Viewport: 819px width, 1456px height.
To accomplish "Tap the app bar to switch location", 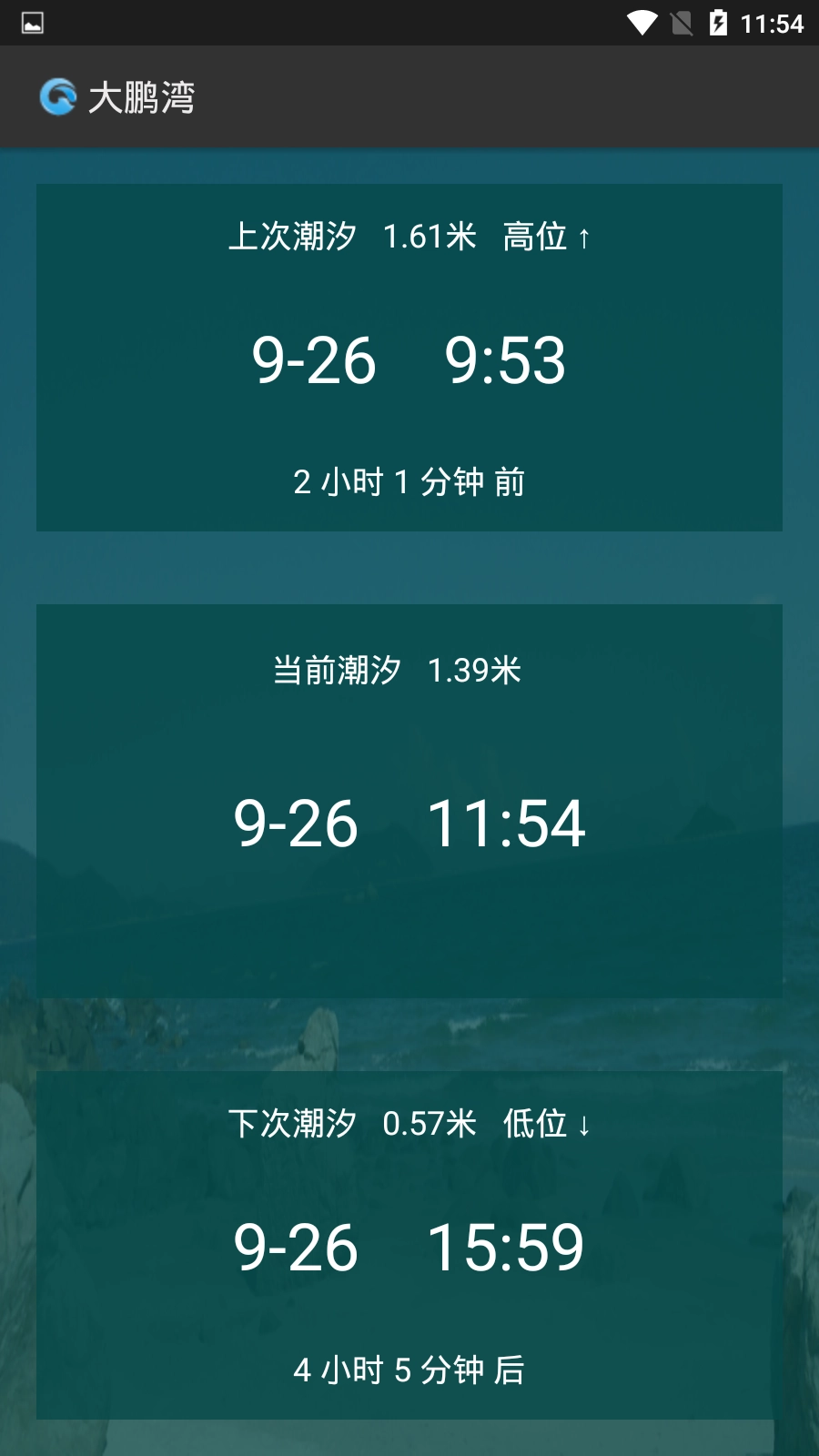I will coord(409,97).
